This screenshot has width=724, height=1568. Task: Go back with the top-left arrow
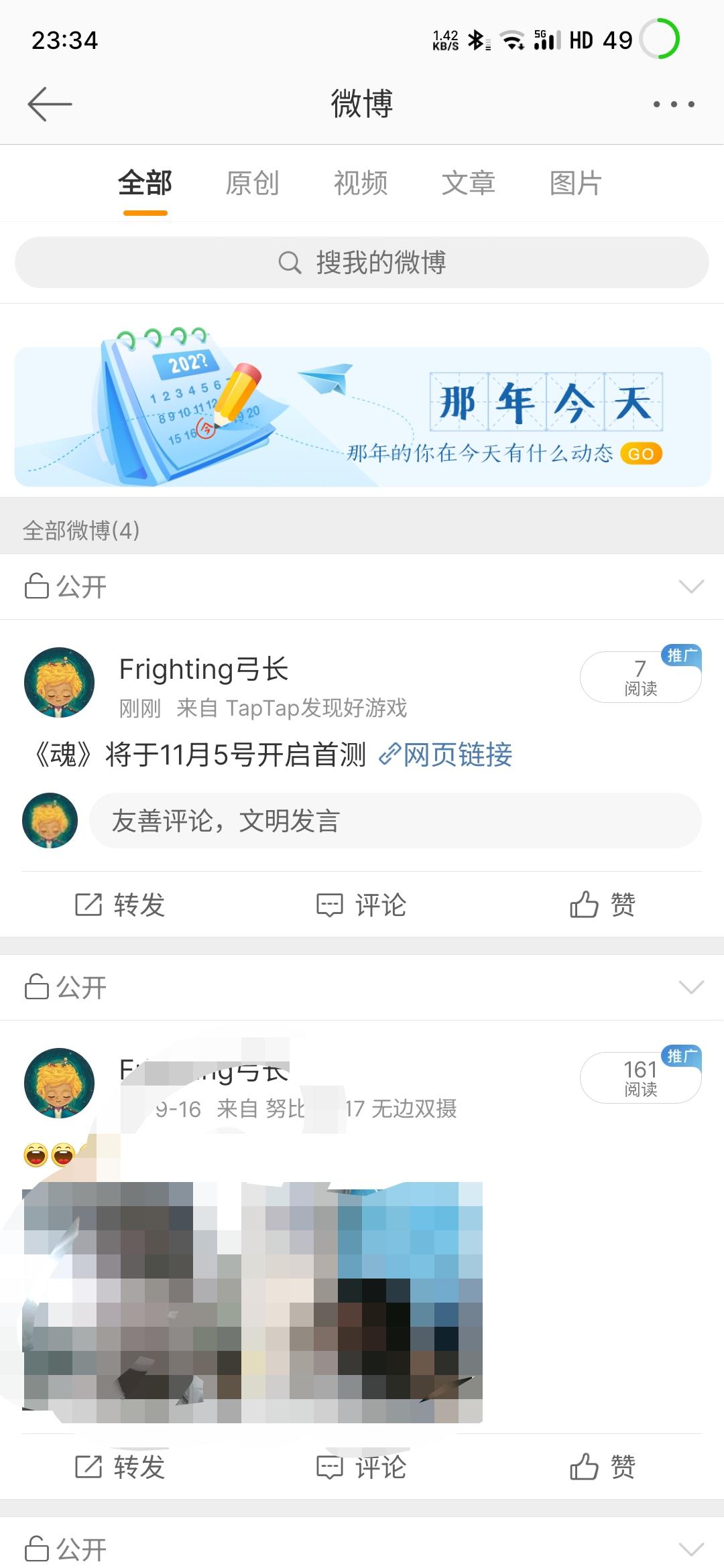point(50,104)
